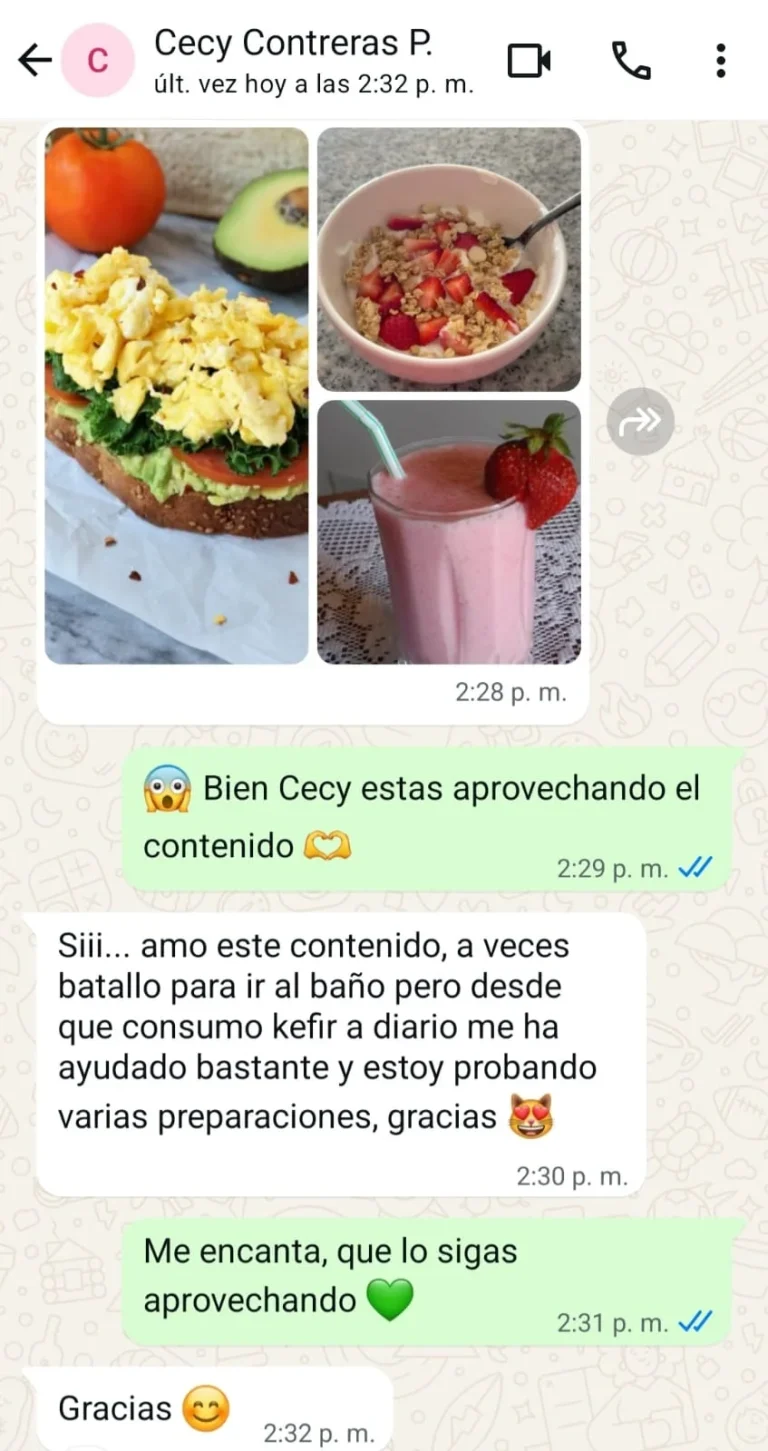Open the egg avocado toast photo
The height and width of the screenshot is (1451, 768).
click(x=177, y=395)
